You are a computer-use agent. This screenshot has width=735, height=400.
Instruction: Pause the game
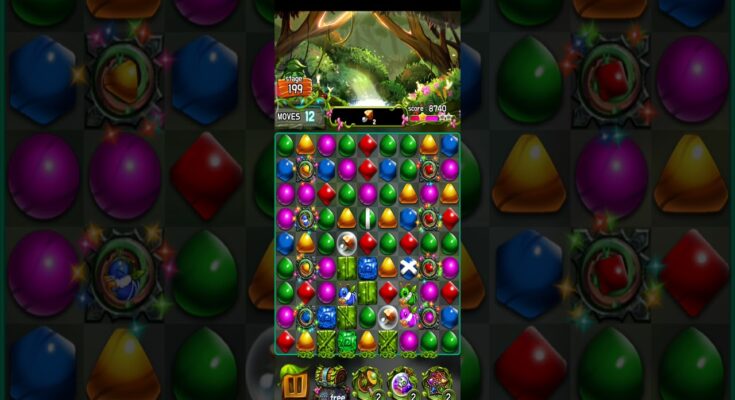pos(294,382)
